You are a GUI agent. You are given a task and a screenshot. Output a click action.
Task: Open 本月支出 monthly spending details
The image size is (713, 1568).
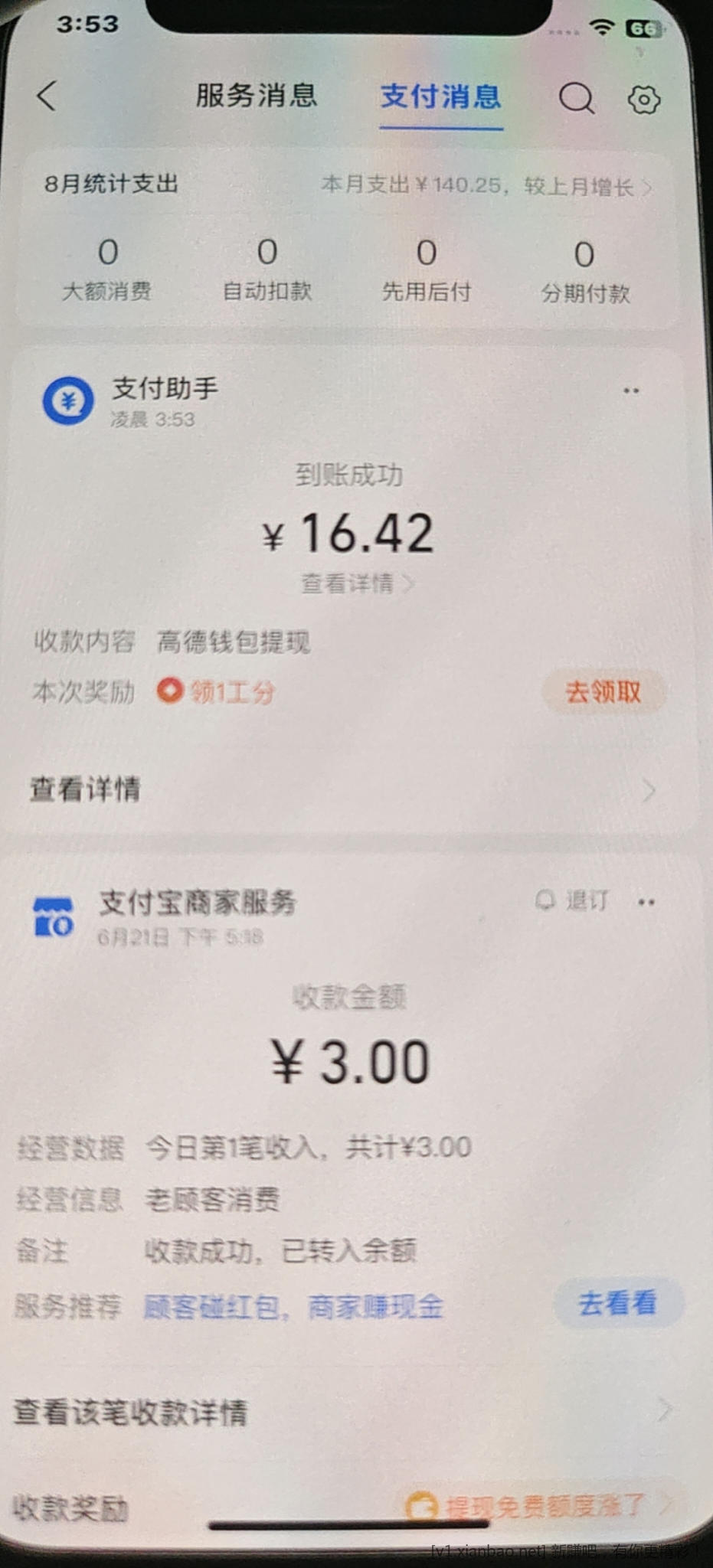pyautogui.click(x=486, y=186)
